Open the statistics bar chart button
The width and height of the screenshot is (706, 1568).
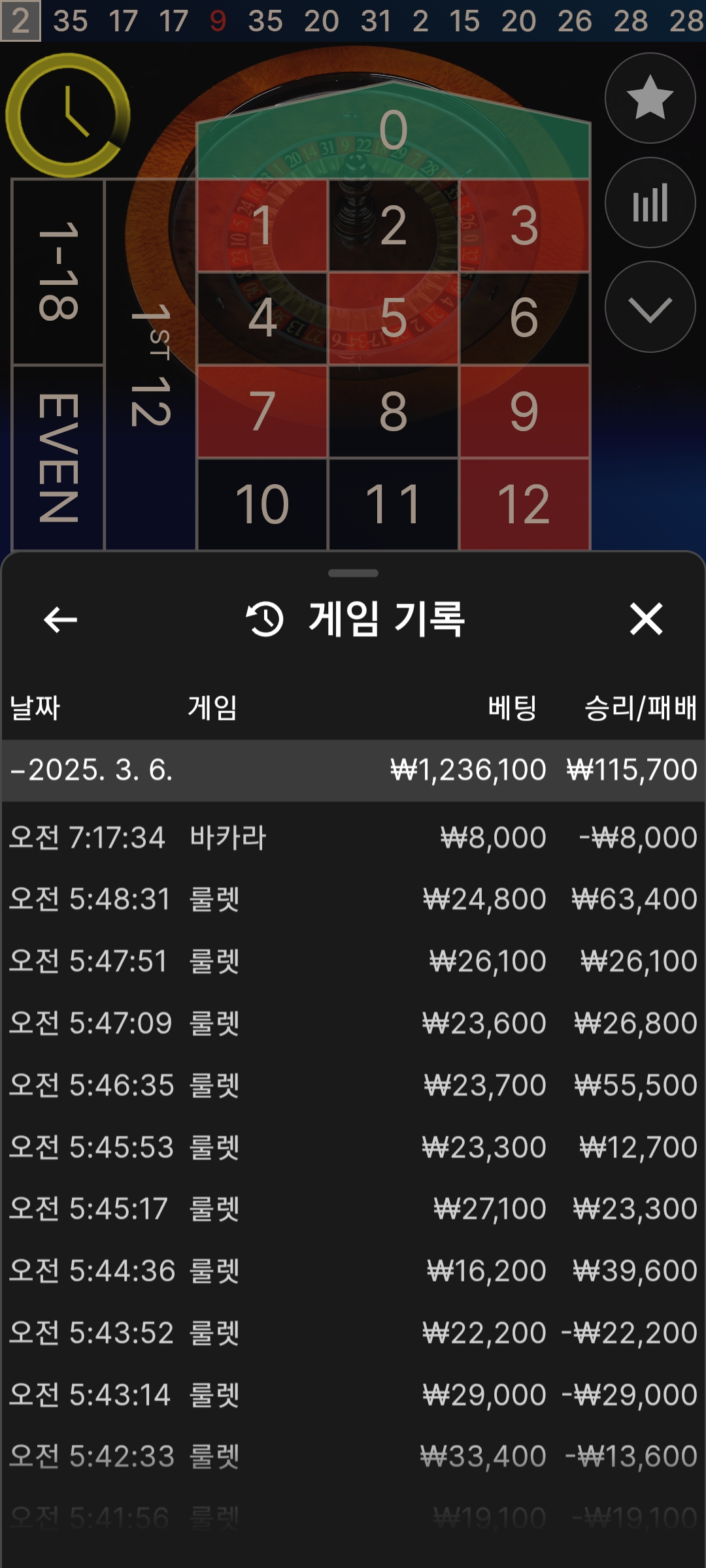coord(650,203)
